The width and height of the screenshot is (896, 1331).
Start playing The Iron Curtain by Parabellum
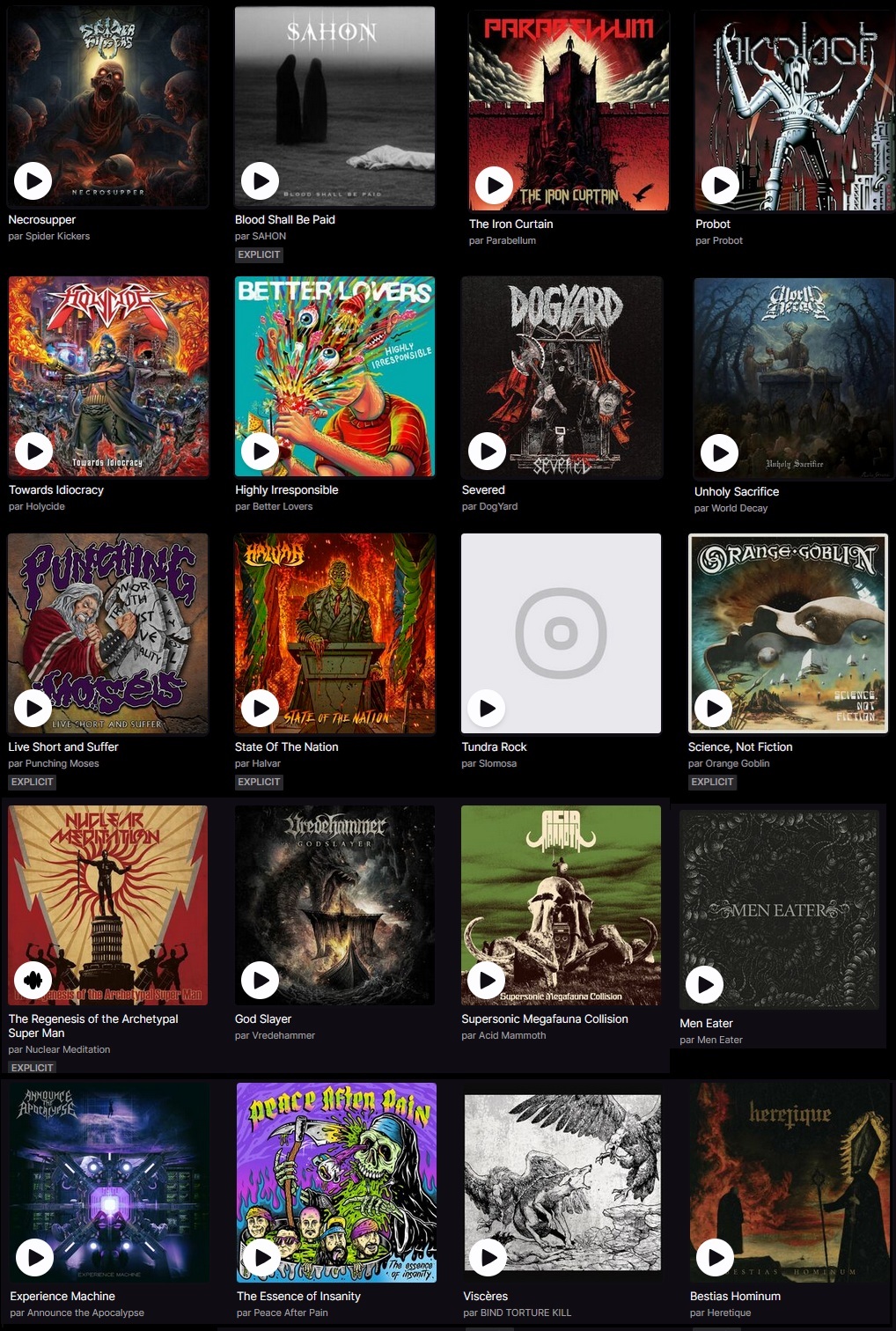pos(495,186)
